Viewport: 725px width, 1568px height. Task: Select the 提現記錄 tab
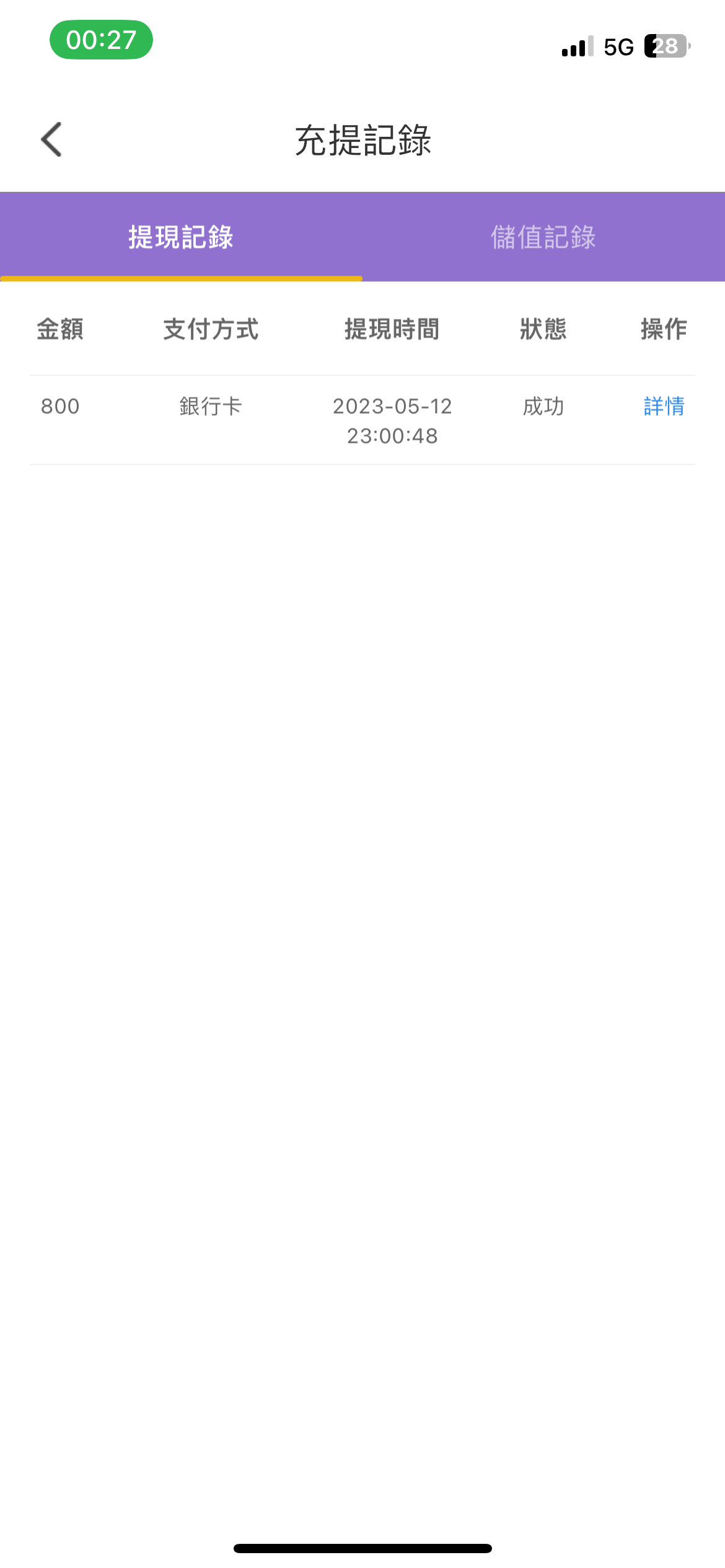point(181,237)
